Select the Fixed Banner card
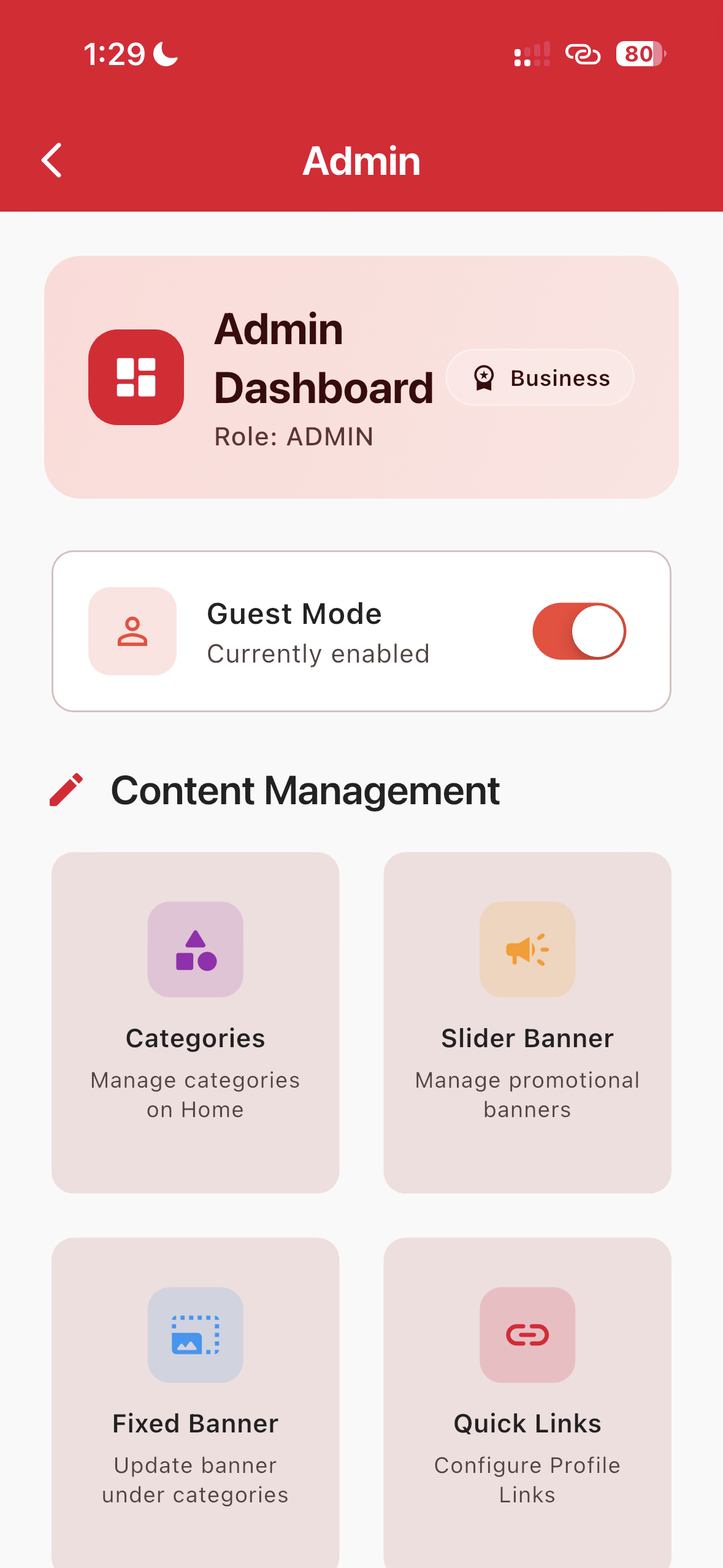Image resolution: width=723 pixels, height=1568 pixels. tap(195, 1402)
